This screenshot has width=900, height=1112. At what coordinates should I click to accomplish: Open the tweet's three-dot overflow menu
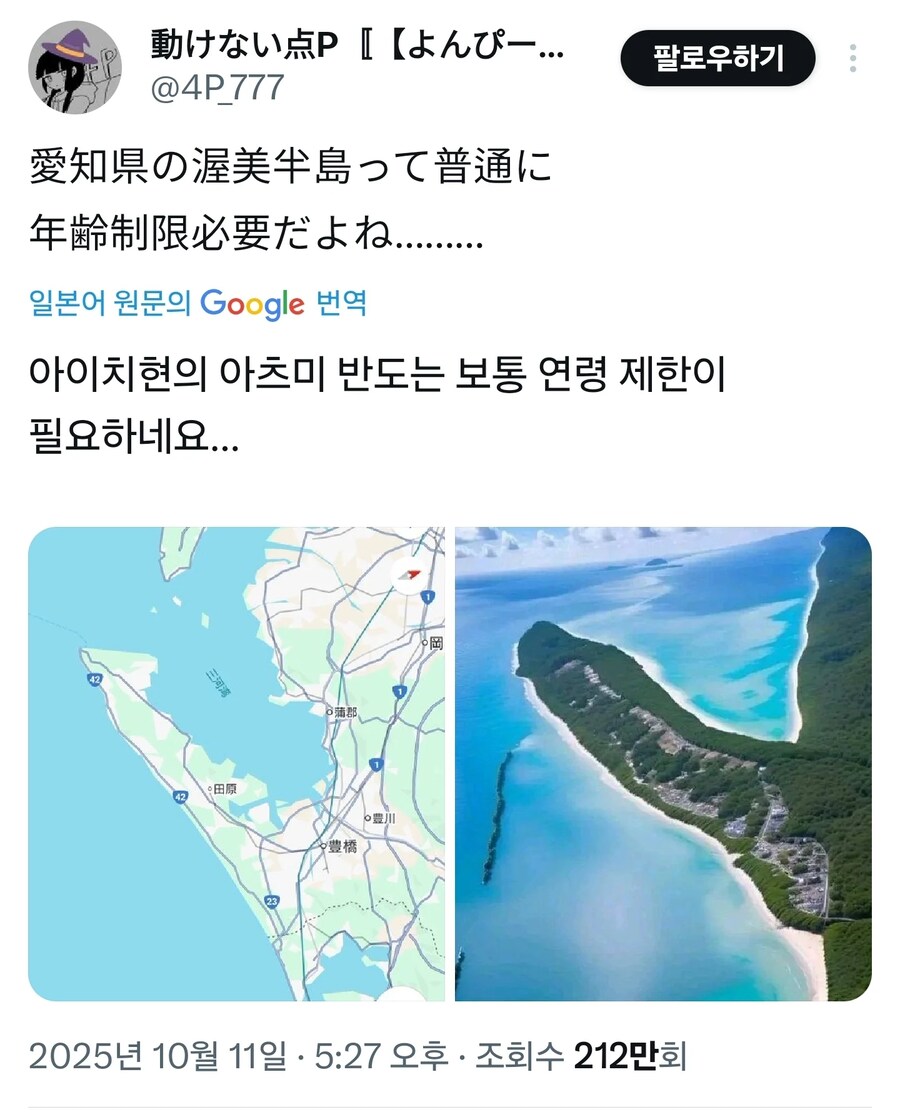(x=852, y=58)
